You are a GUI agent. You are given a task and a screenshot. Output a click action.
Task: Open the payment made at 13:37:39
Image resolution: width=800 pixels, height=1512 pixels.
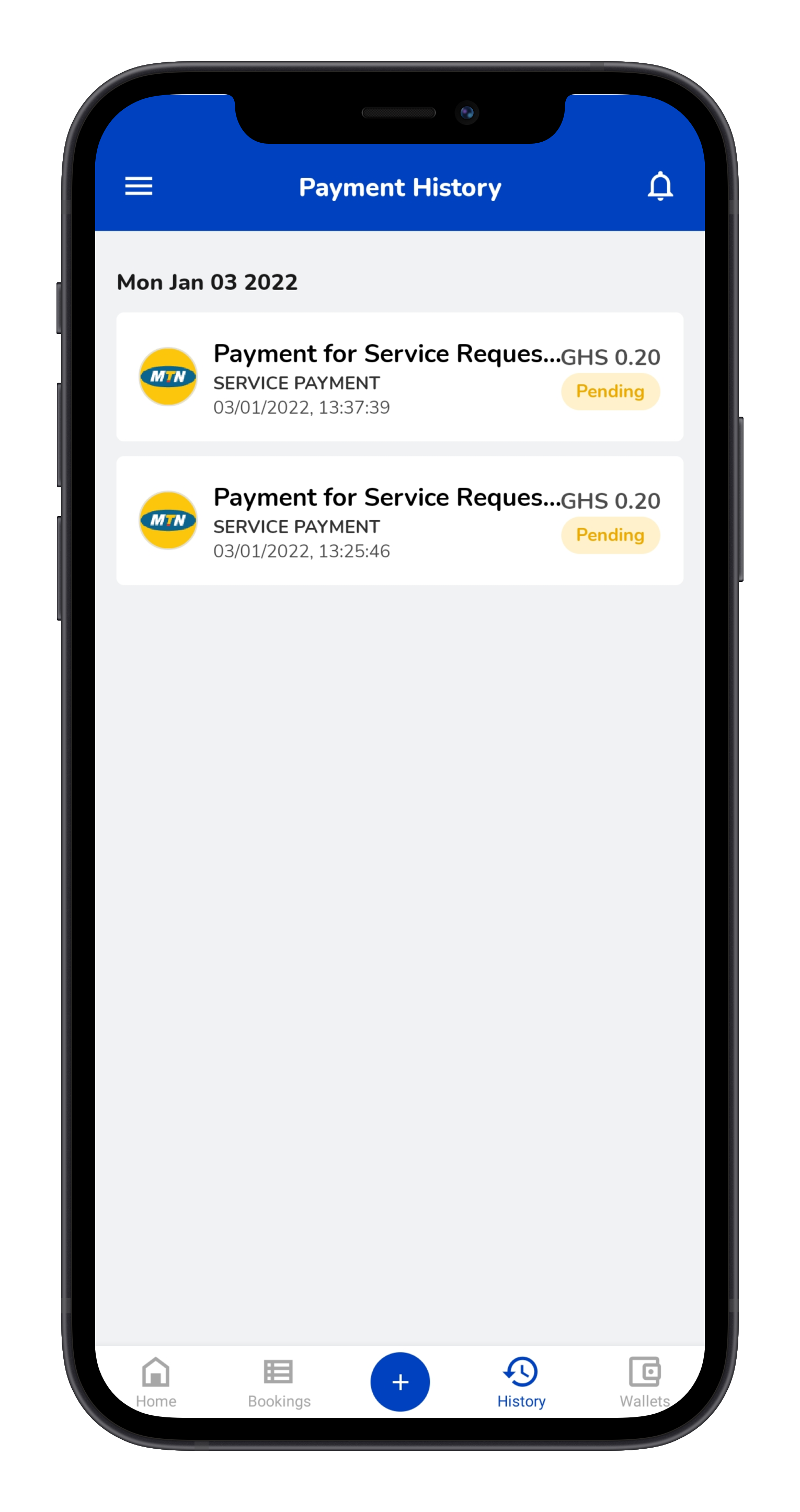(x=399, y=377)
